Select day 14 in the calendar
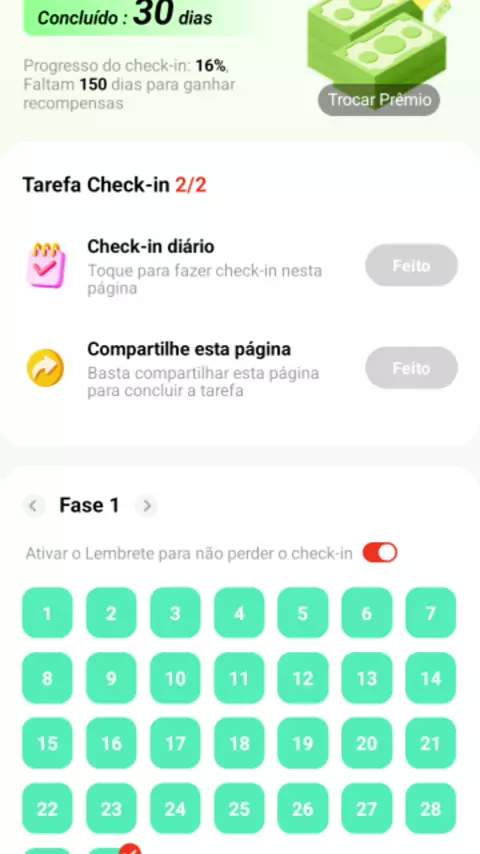 [430, 678]
